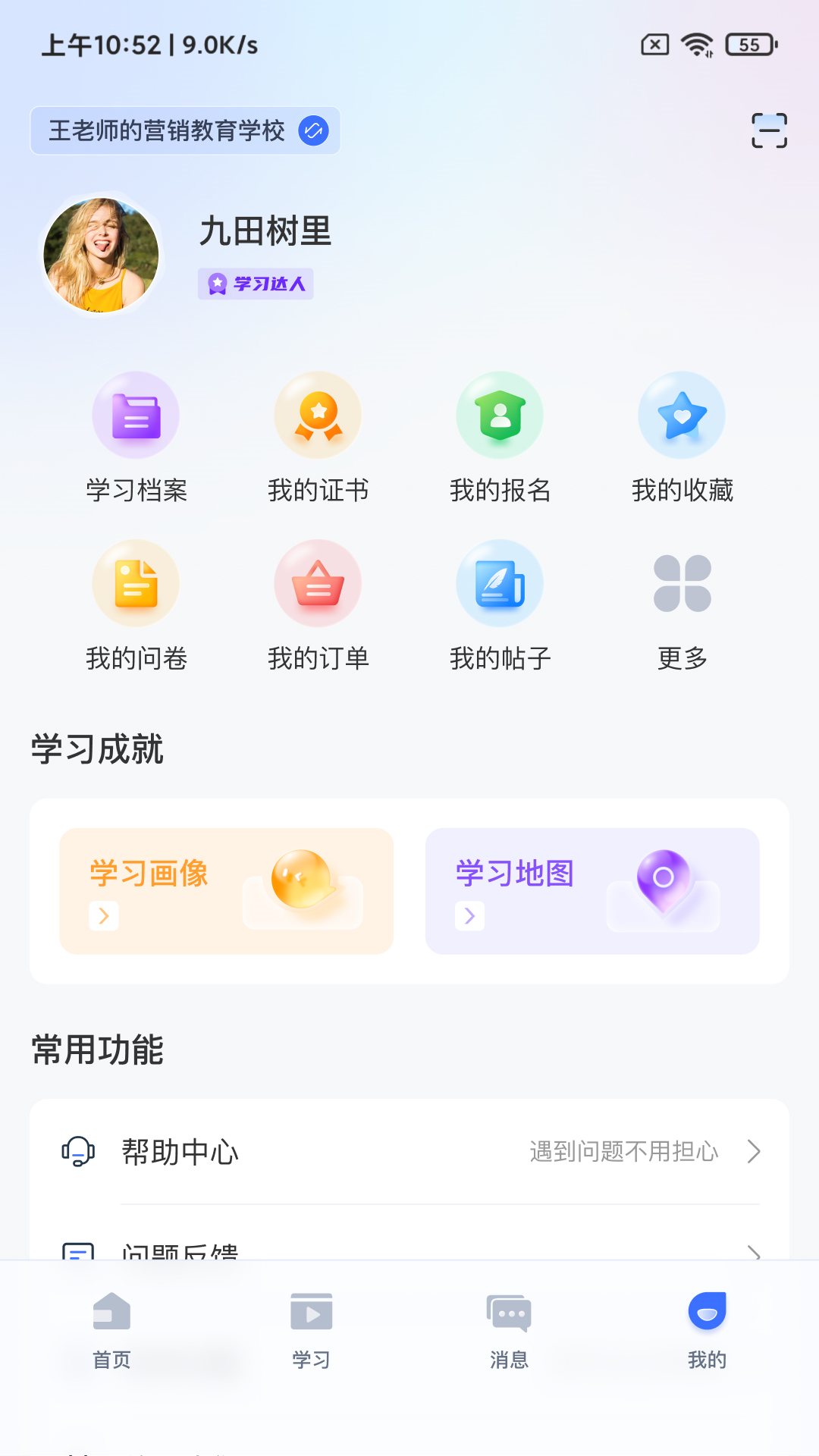The image size is (819, 1456).
Task: Open 我的问卷 document icon
Action: point(136,583)
